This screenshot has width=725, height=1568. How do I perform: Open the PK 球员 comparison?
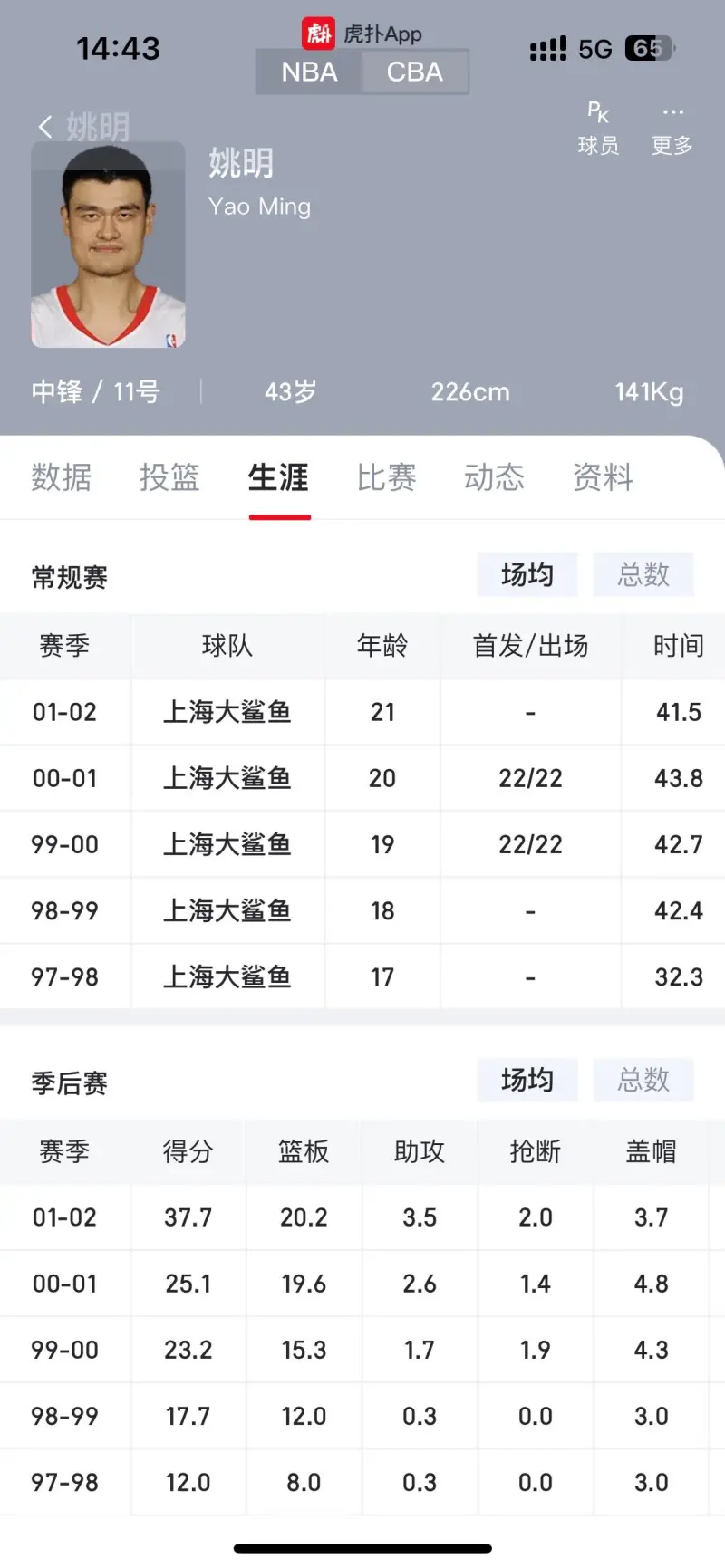click(598, 129)
